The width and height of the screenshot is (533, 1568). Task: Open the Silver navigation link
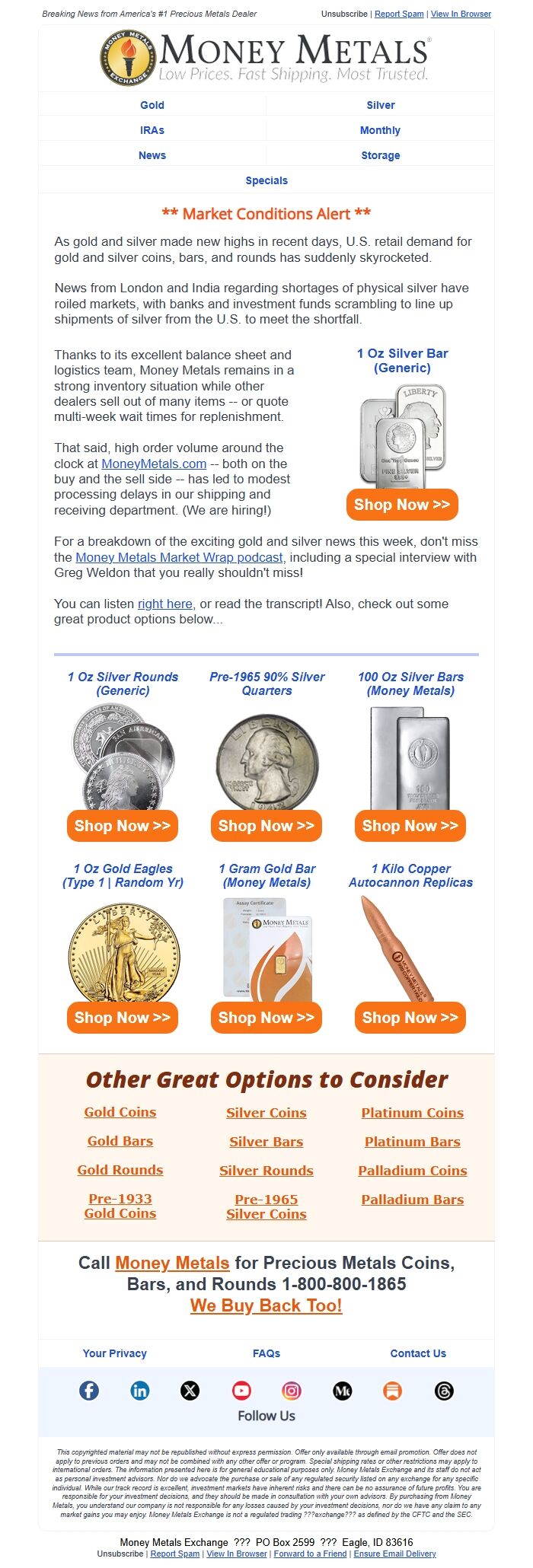click(380, 105)
